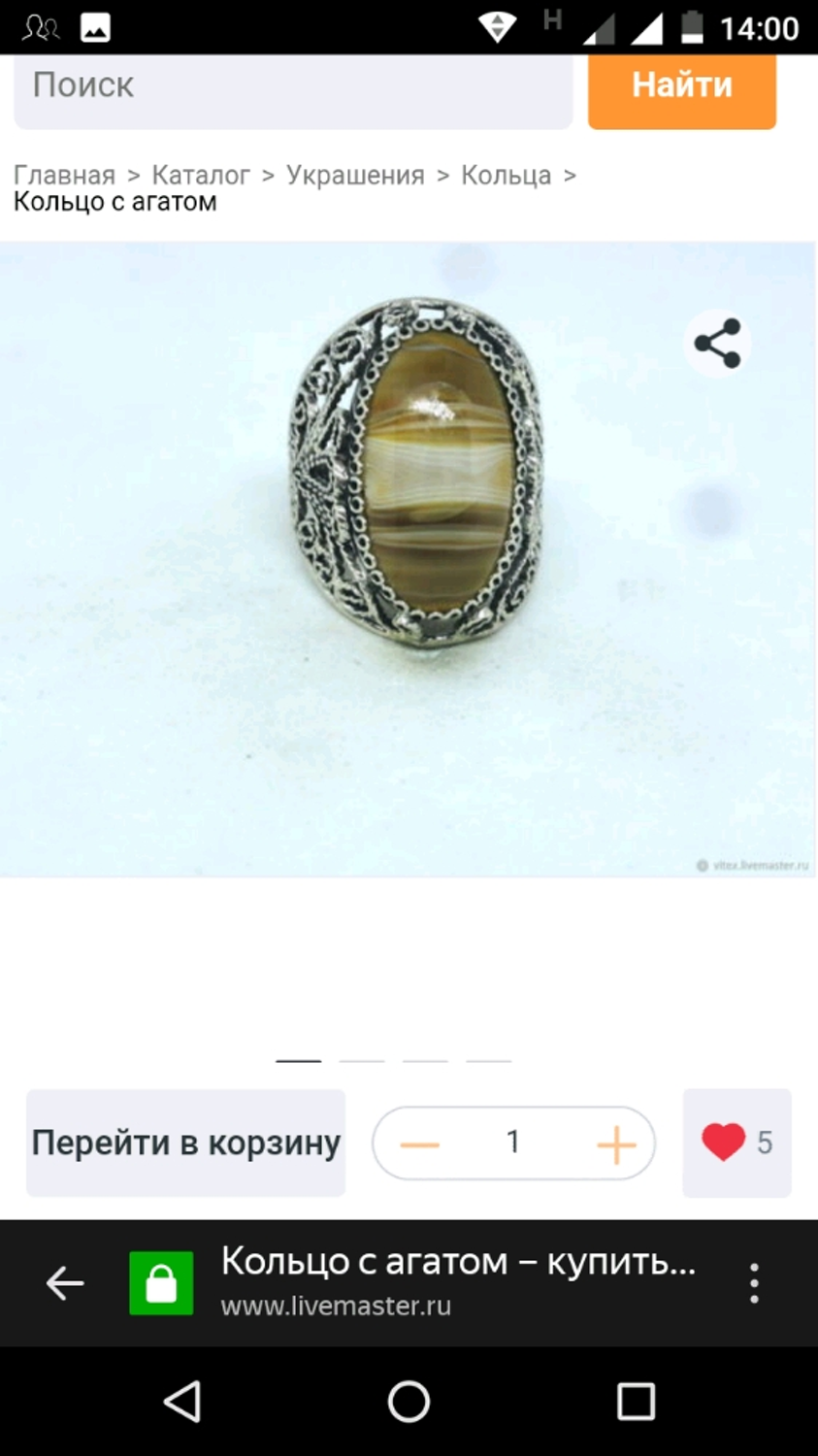Image resolution: width=818 pixels, height=1456 pixels.
Task: View the green lock site security info
Action: click(x=161, y=1283)
